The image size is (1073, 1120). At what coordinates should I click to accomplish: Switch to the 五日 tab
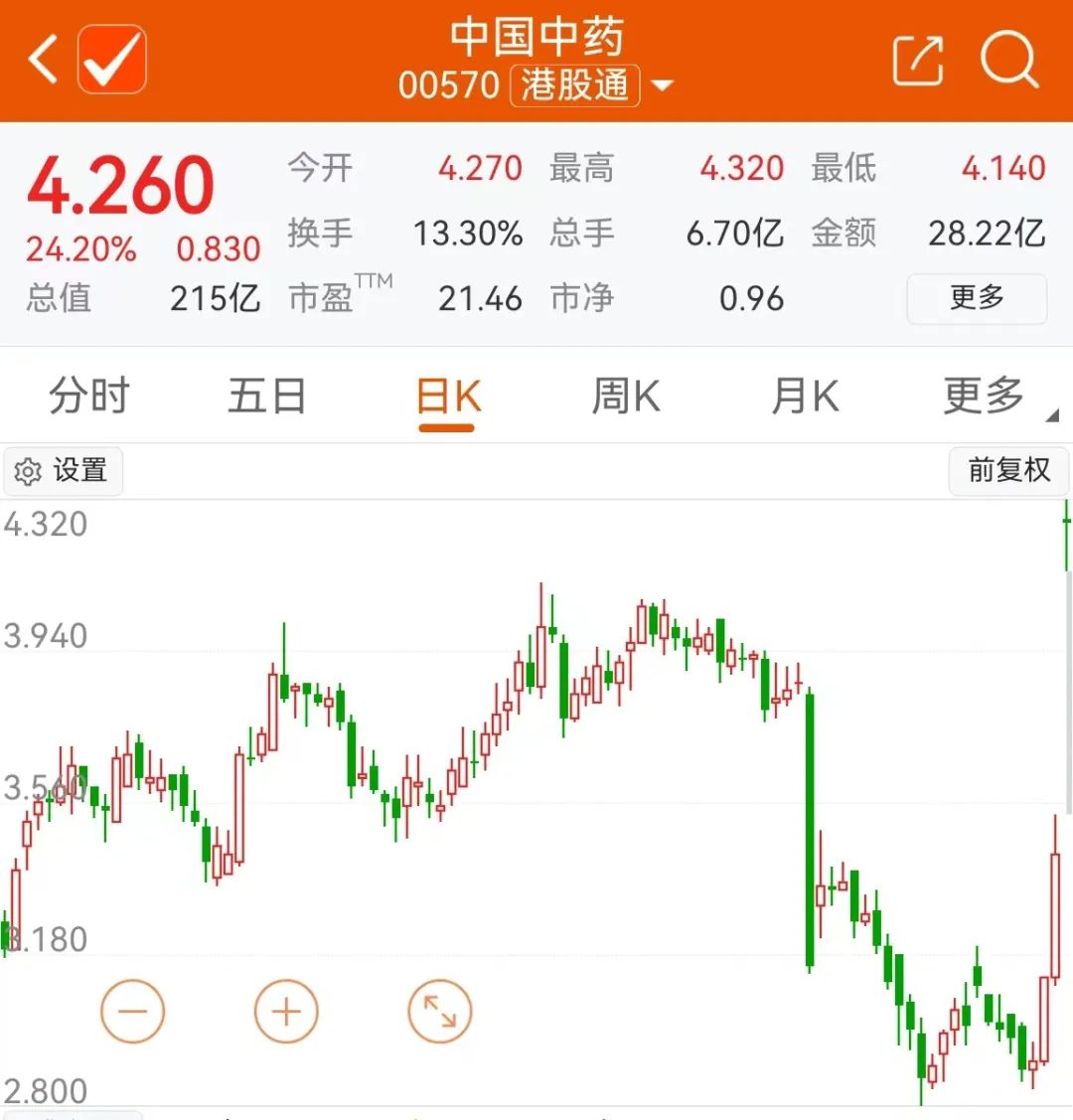pyautogui.click(x=266, y=397)
